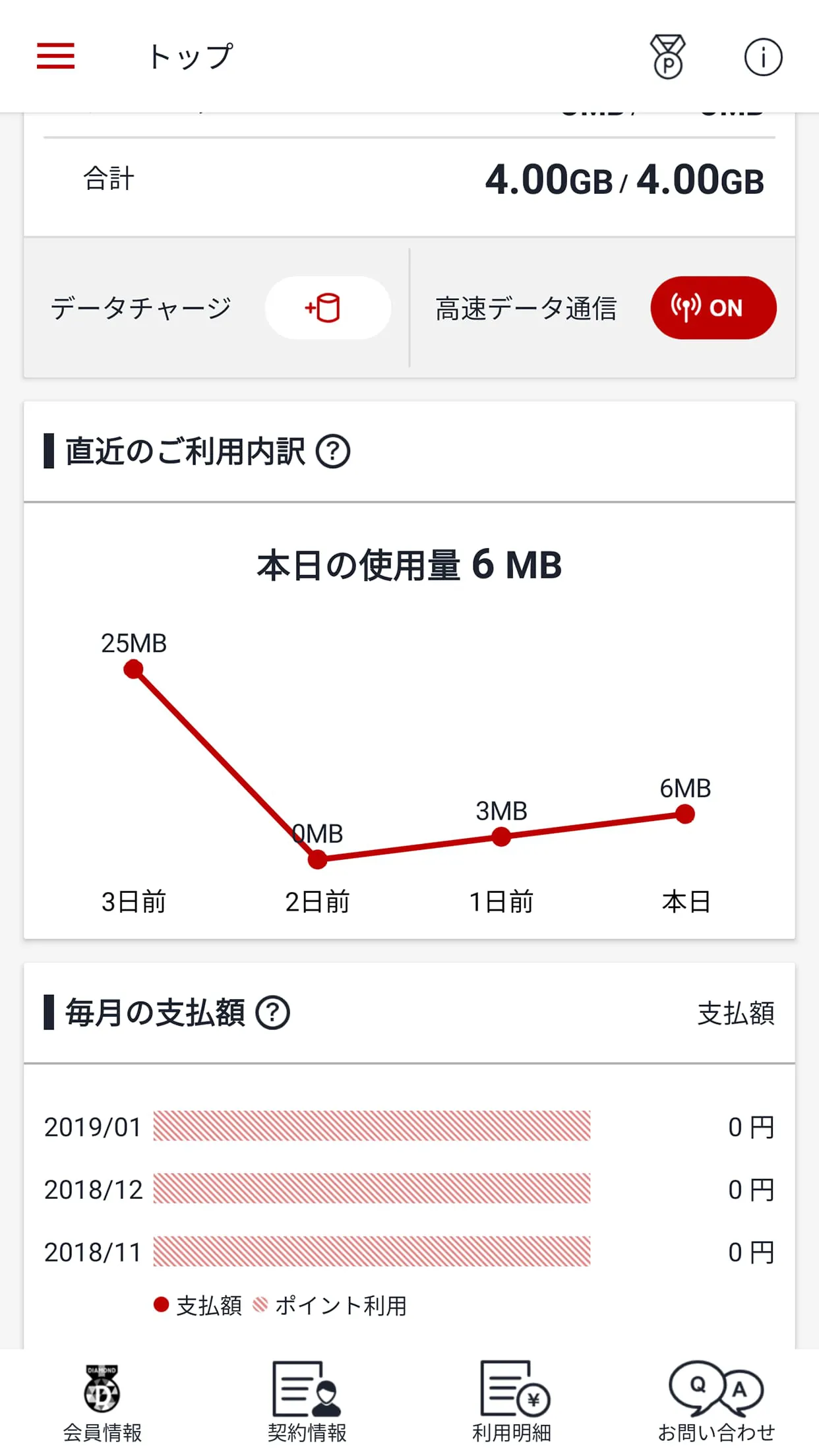Open help for 直近のご利用内訳

[336, 451]
